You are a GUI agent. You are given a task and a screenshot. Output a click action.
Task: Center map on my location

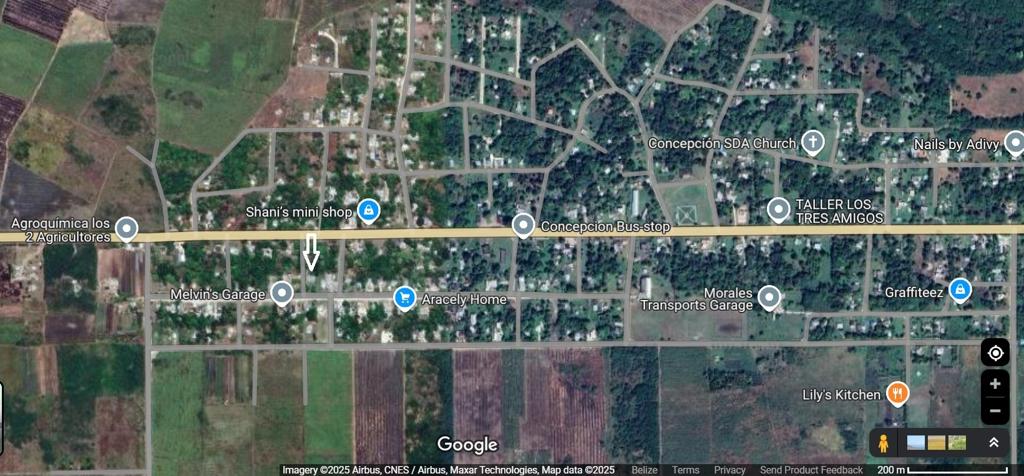[x=994, y=352]
